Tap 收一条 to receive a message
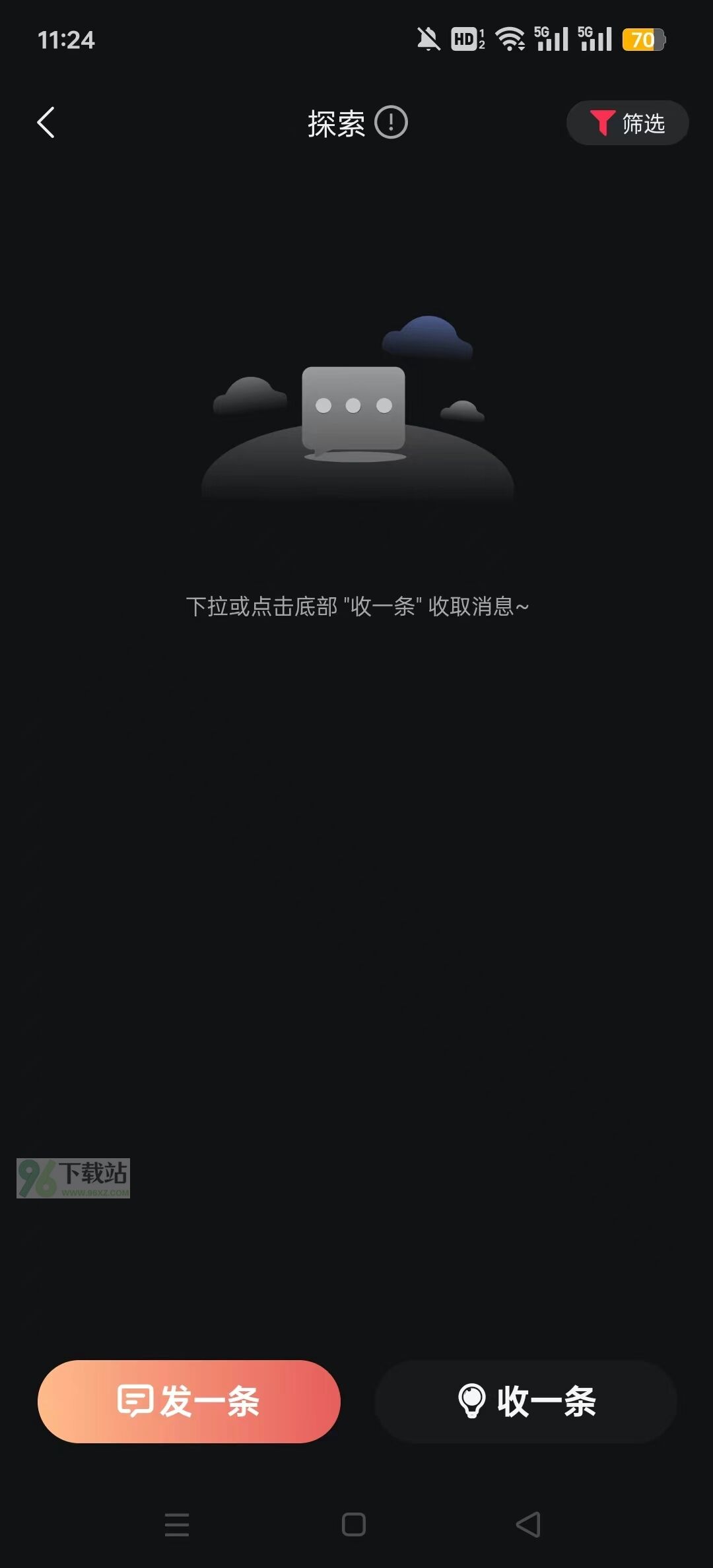This screenshot has height=1568, width=713. pyautogui.click(x=526, y=1401)
